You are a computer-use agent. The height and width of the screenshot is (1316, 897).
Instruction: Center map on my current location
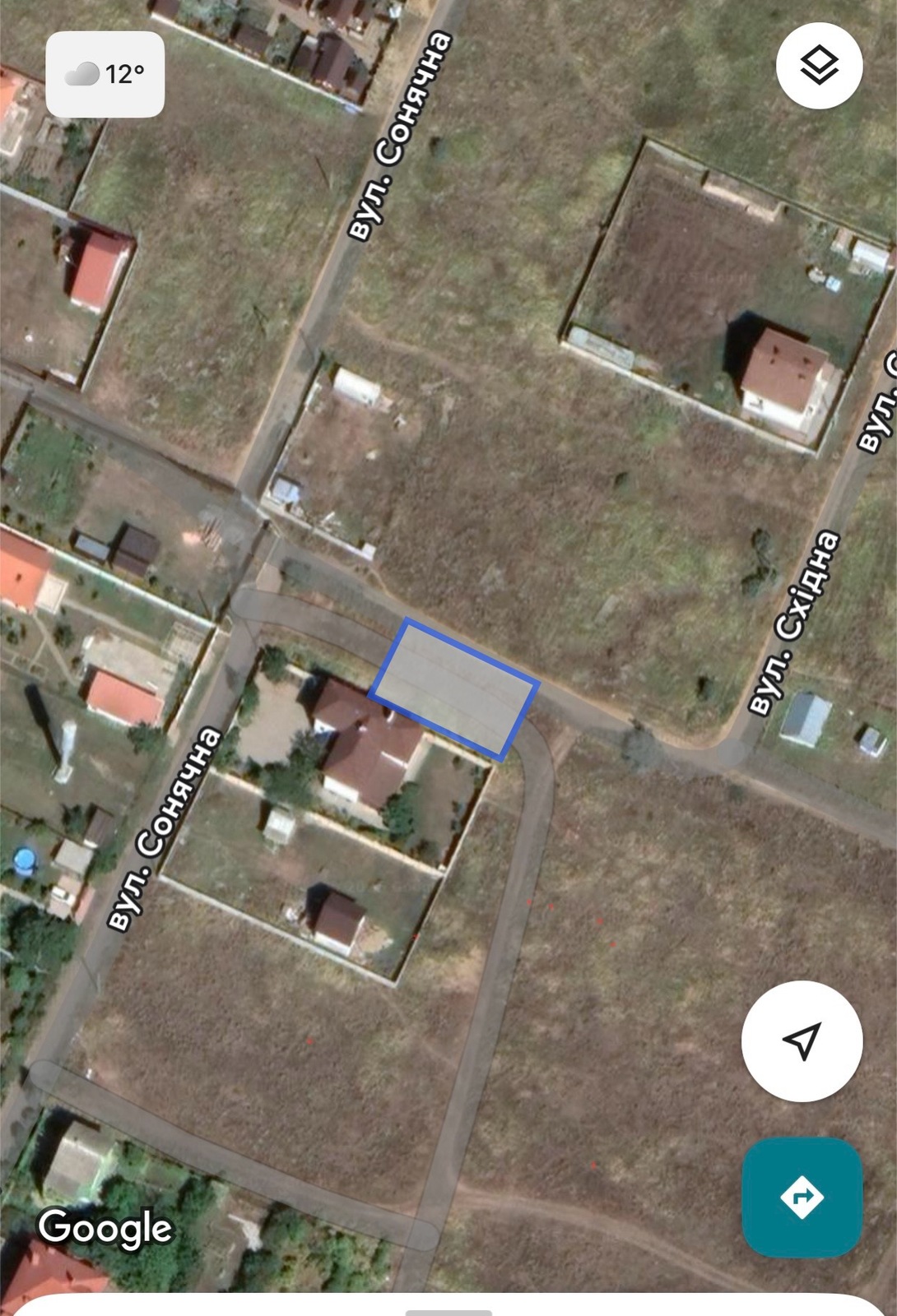(x=802, y=1041)
